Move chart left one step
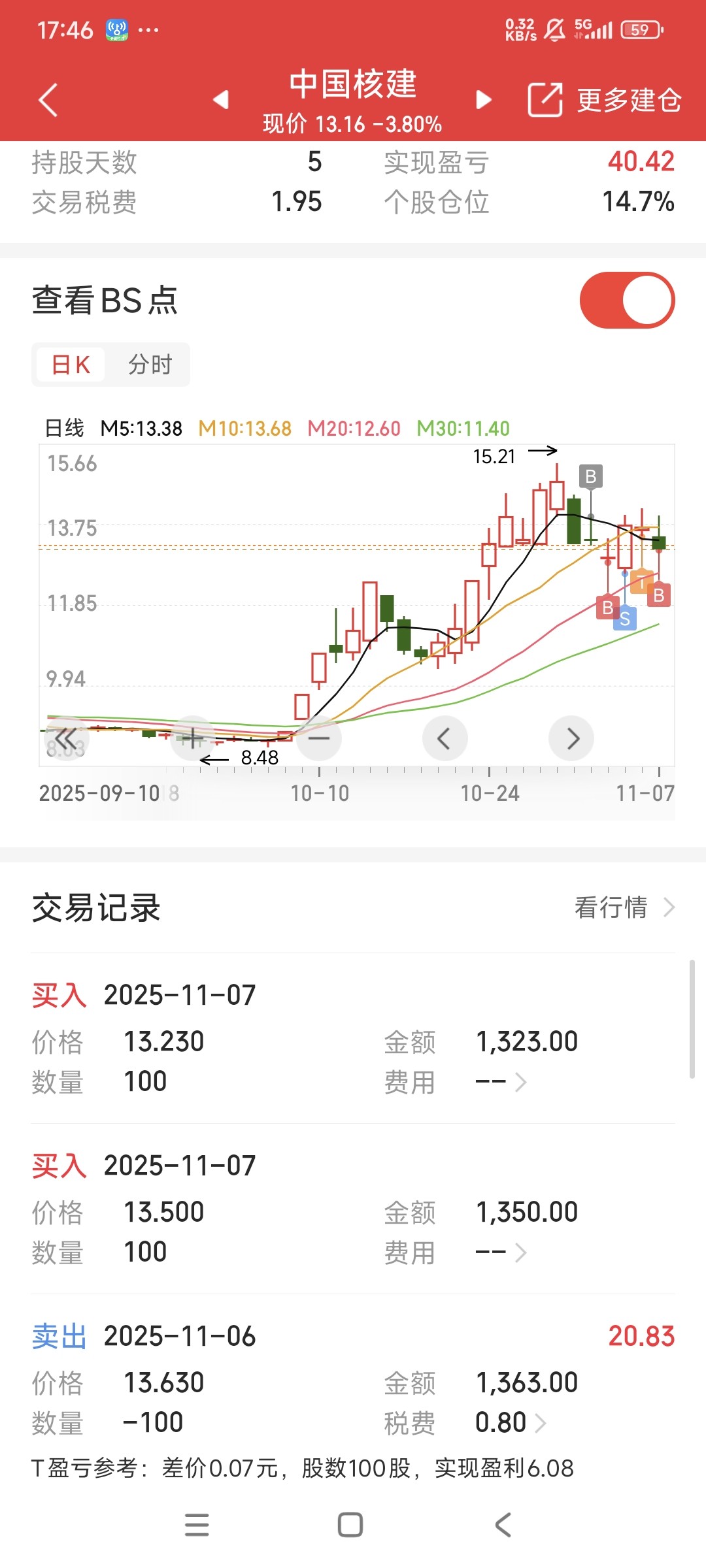Screen dimensions: 706x1568 click(x=445, y=739)
